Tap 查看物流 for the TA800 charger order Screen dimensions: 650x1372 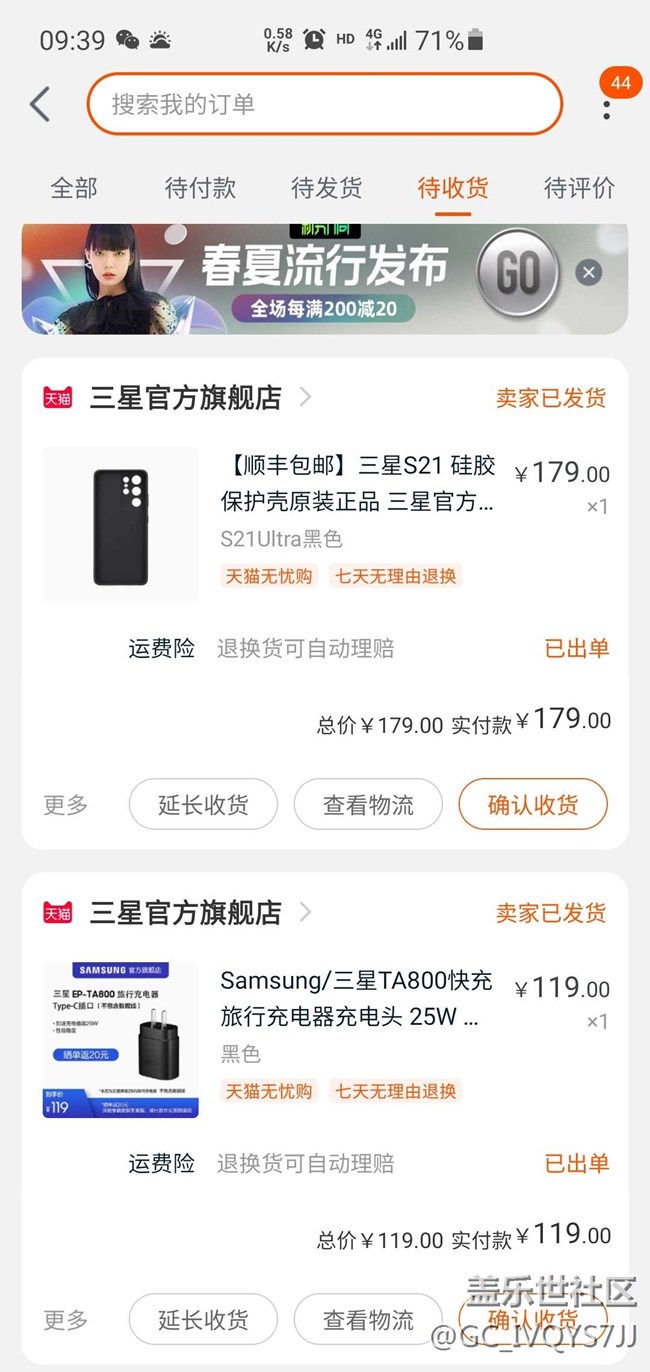pos(368,1320)
